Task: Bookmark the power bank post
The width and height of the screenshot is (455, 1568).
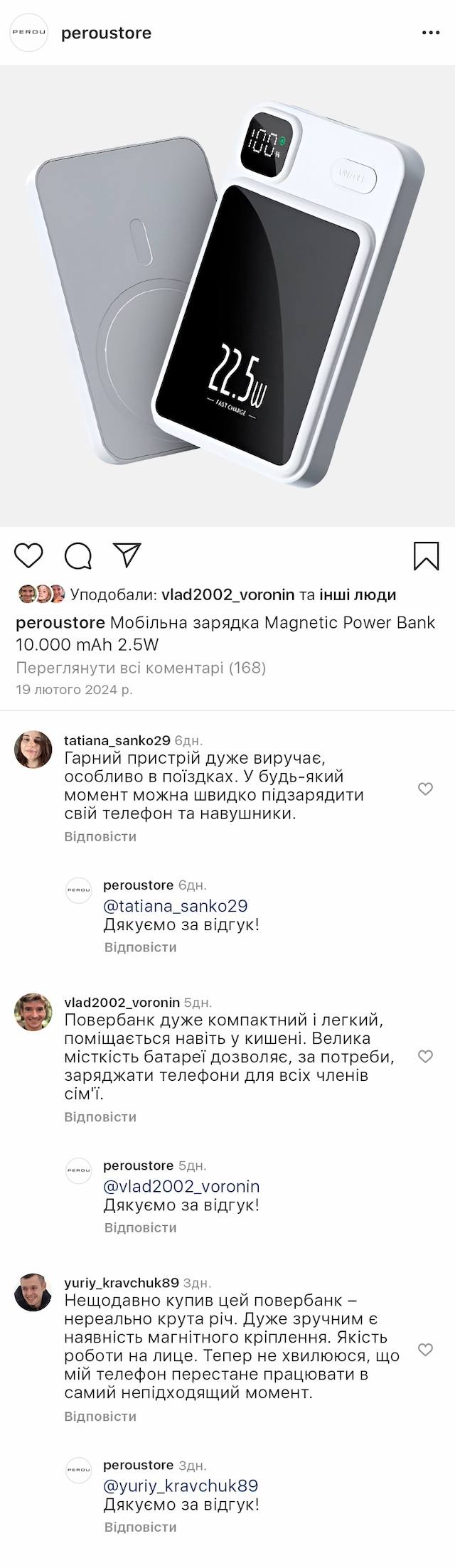Action: click(426, 556)
